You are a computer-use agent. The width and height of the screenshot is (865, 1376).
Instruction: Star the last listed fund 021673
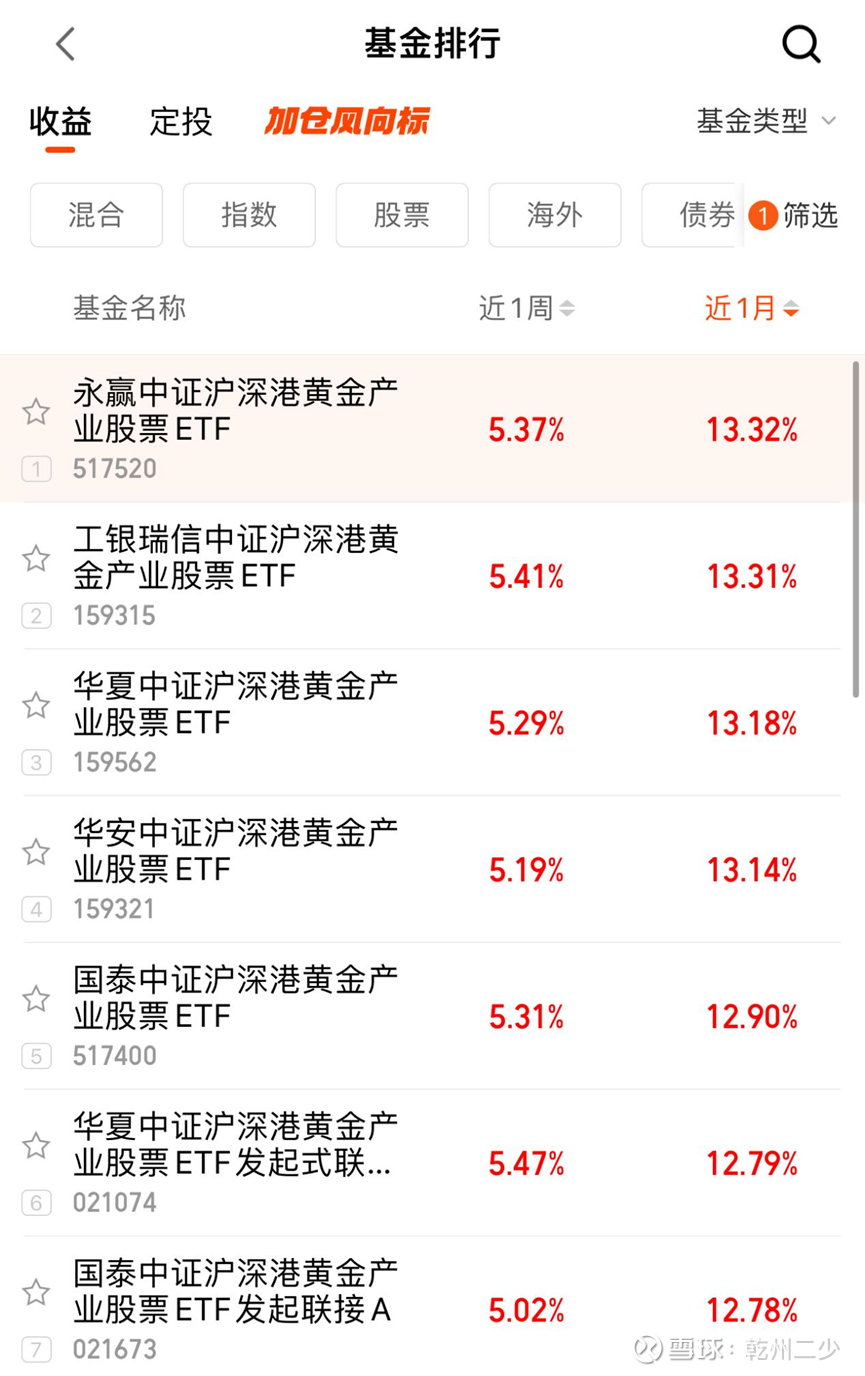pos(36,1292)
